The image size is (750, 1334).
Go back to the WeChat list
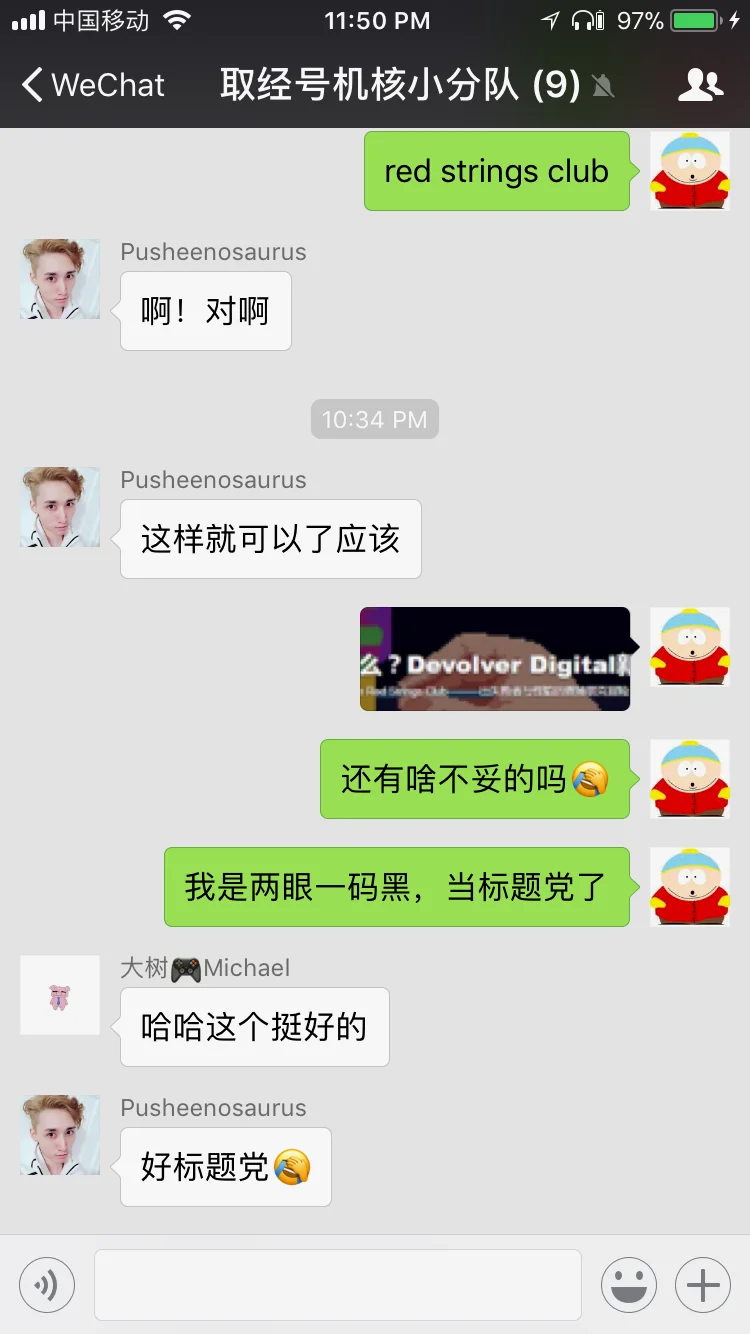(93, 85)
